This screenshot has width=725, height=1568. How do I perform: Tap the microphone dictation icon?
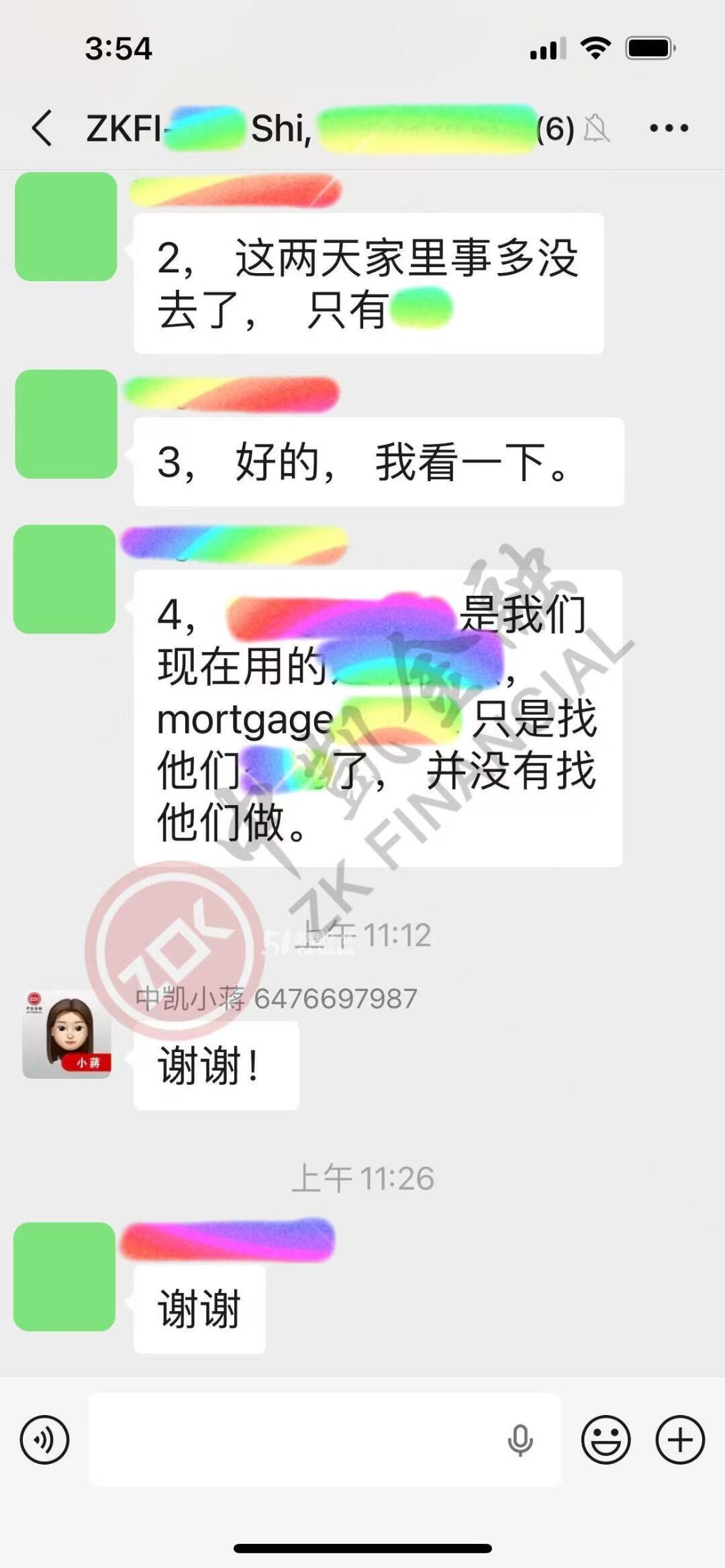[520, 1440]
